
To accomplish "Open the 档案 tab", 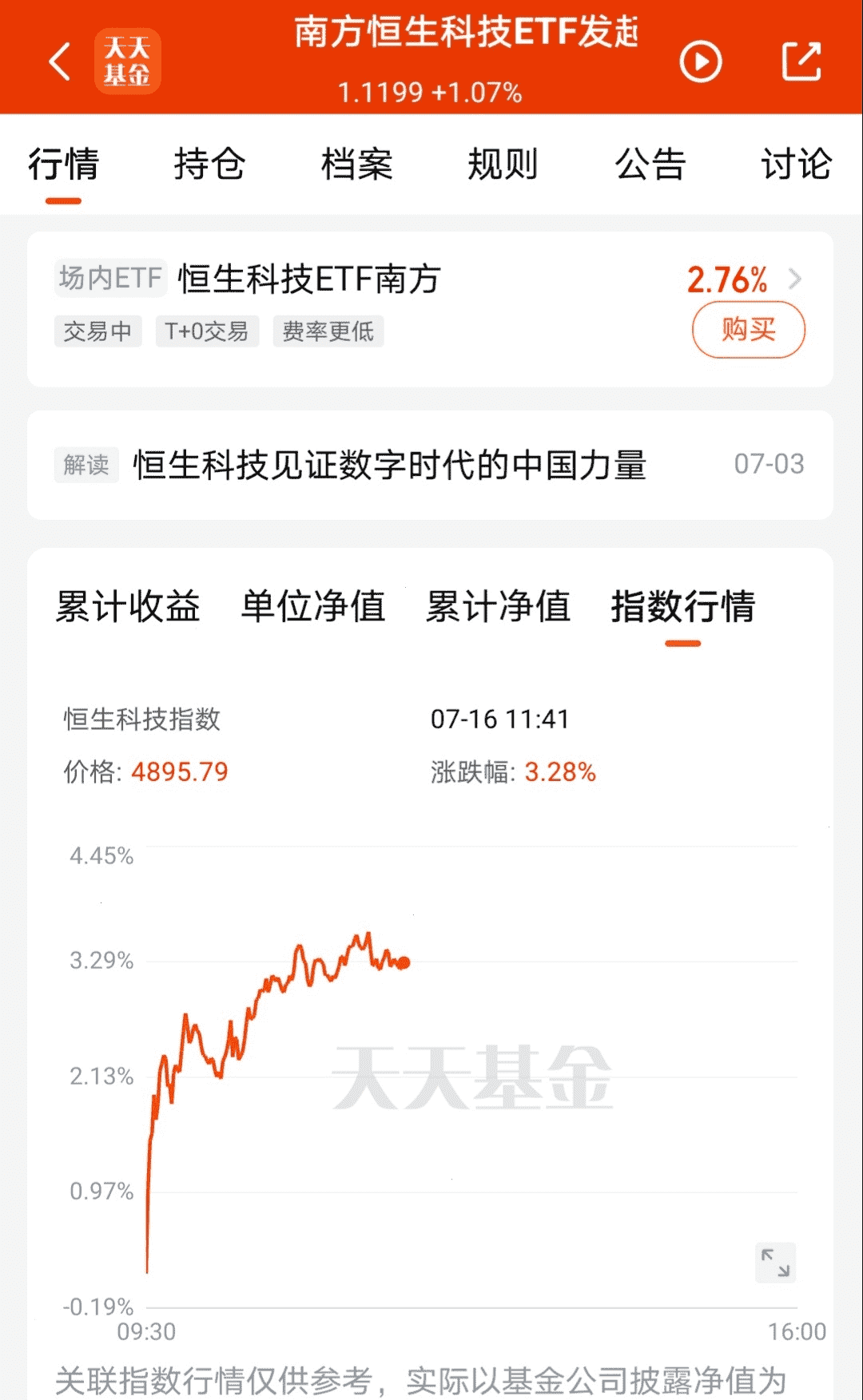I will click(356, 165).
